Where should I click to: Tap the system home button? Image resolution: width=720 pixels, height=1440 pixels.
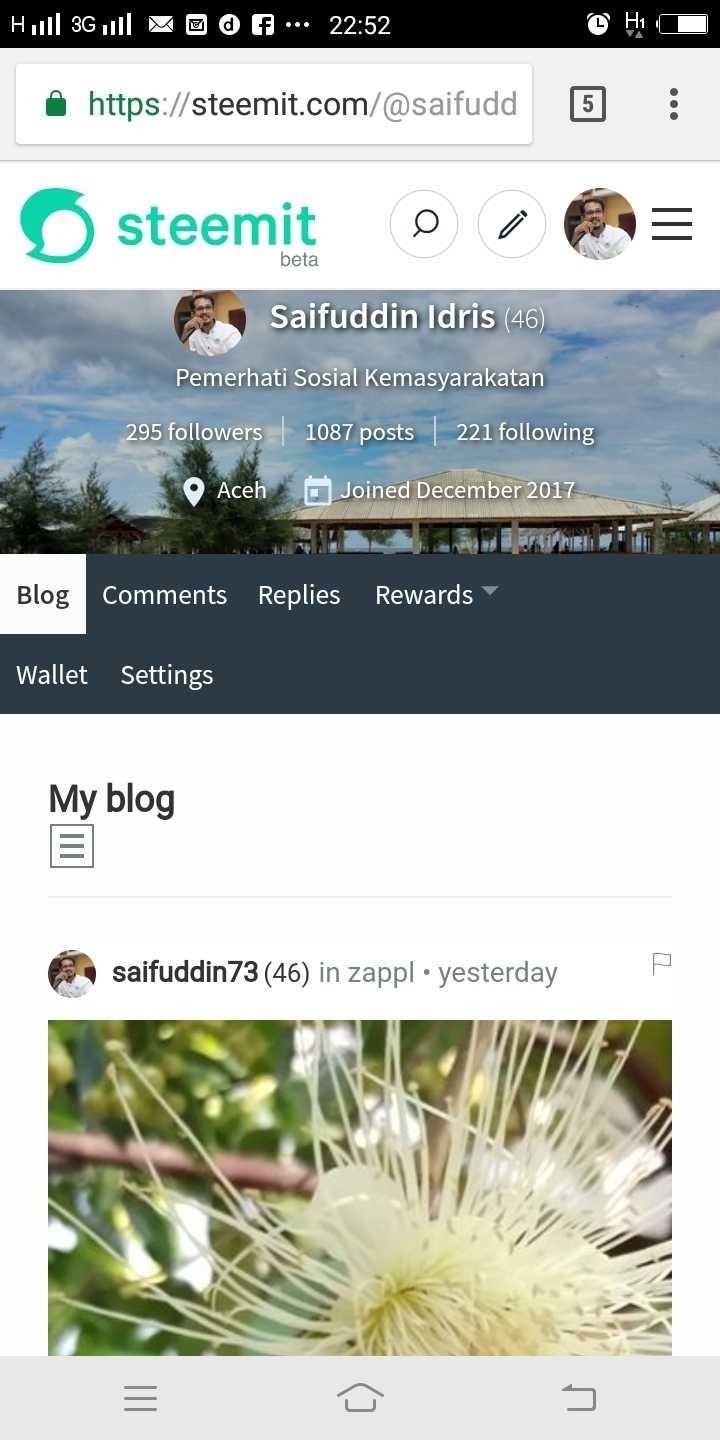[x=360, y=1398]
